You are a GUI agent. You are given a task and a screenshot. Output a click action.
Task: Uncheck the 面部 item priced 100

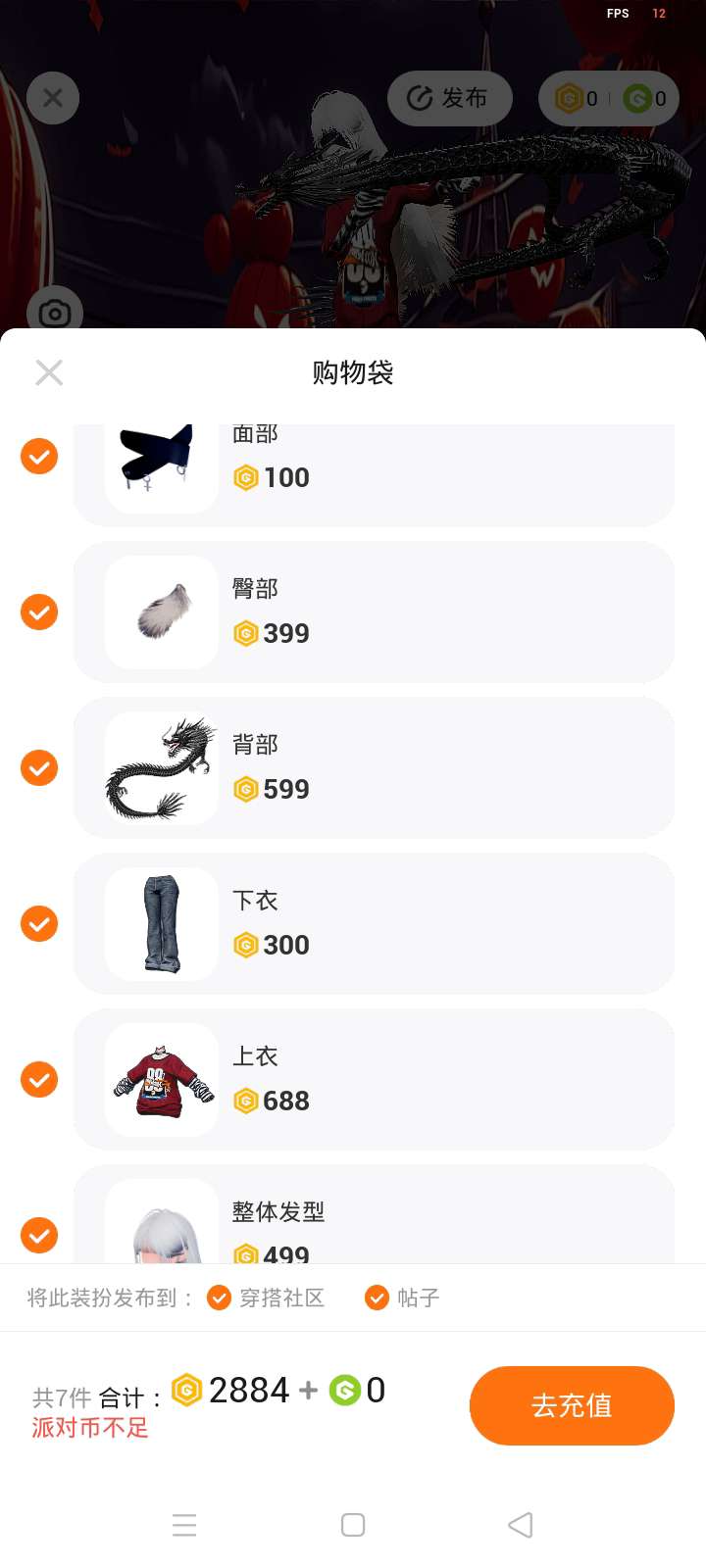point(39,457)
